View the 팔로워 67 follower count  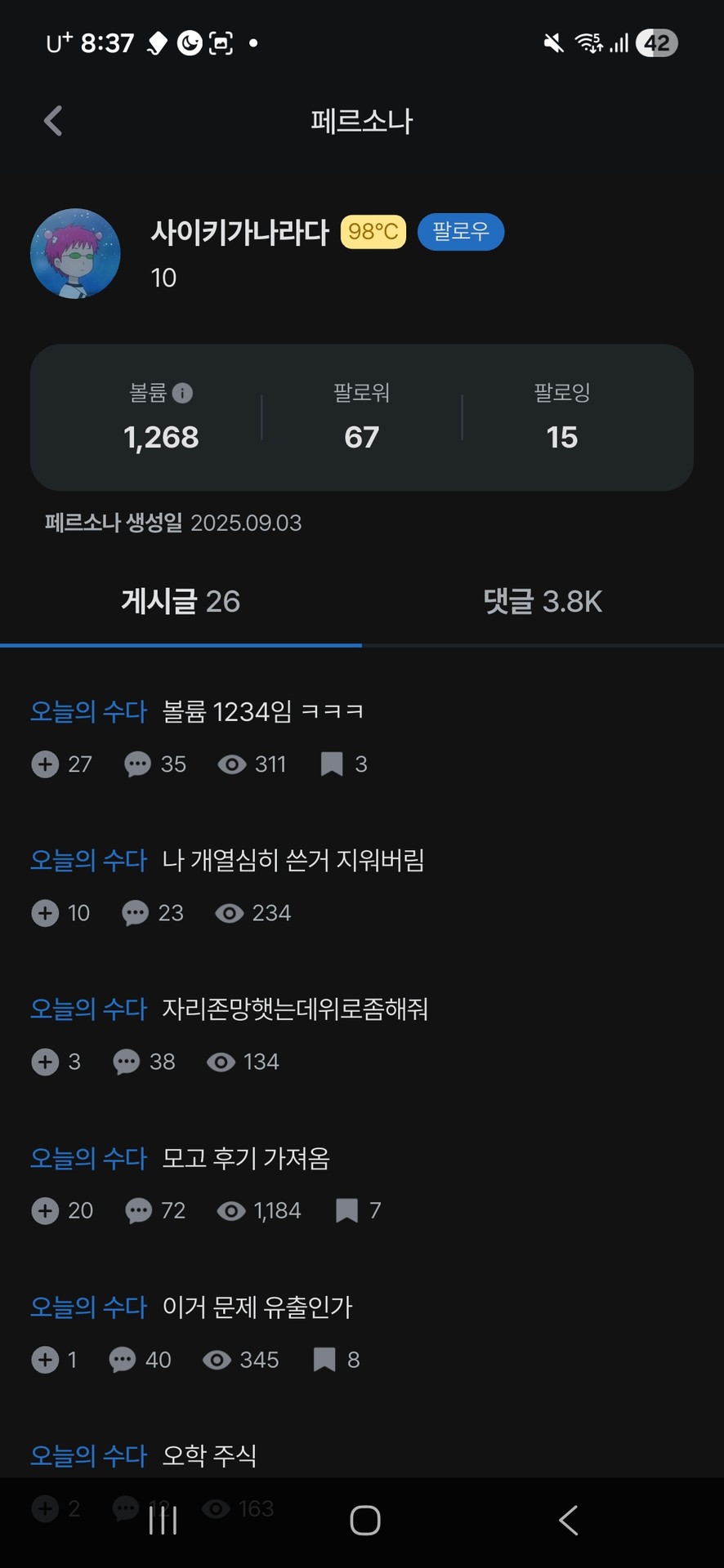click(x=362, y=416)
